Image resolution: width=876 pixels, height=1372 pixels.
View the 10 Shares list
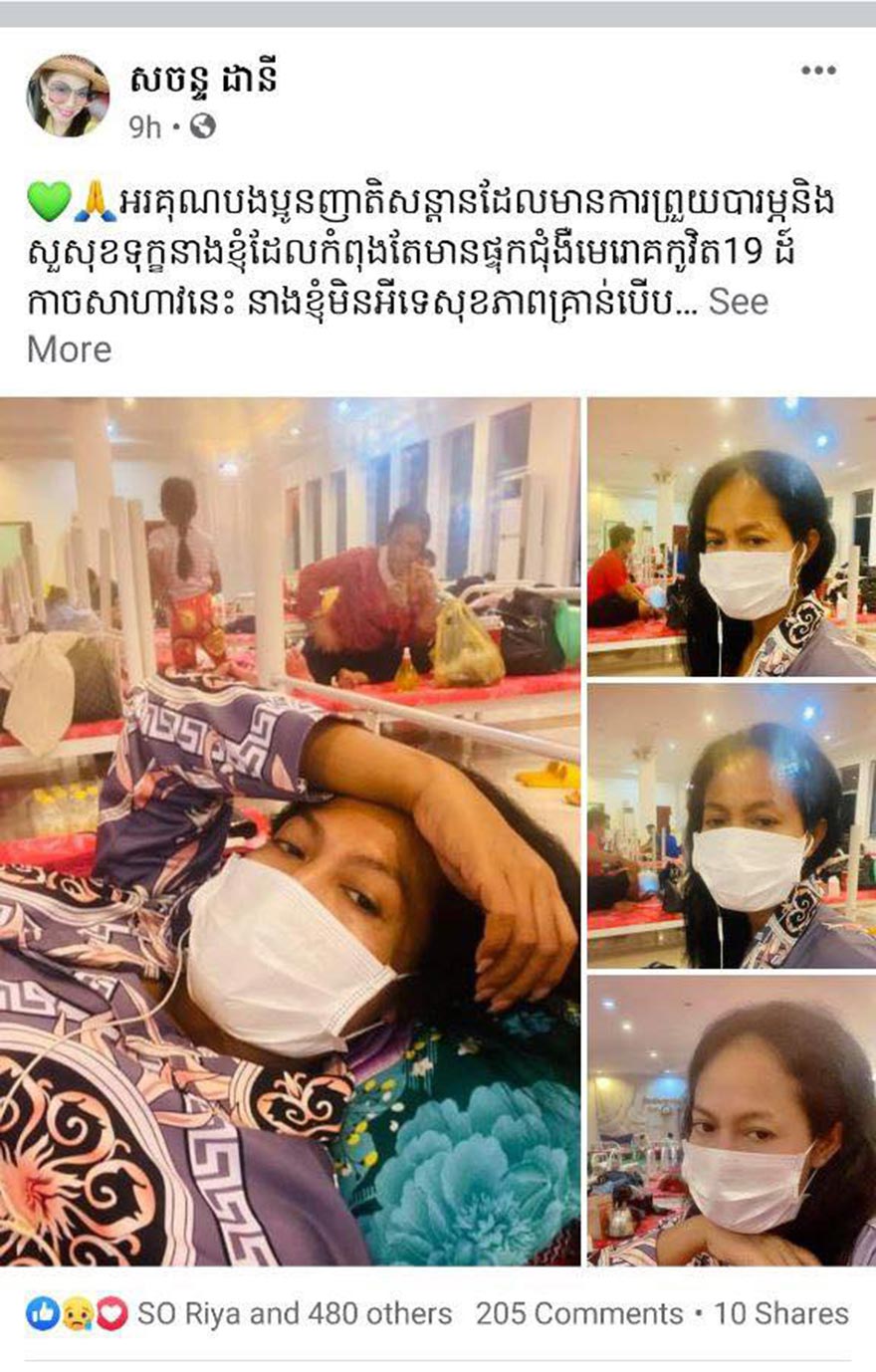coord(781,1314)
